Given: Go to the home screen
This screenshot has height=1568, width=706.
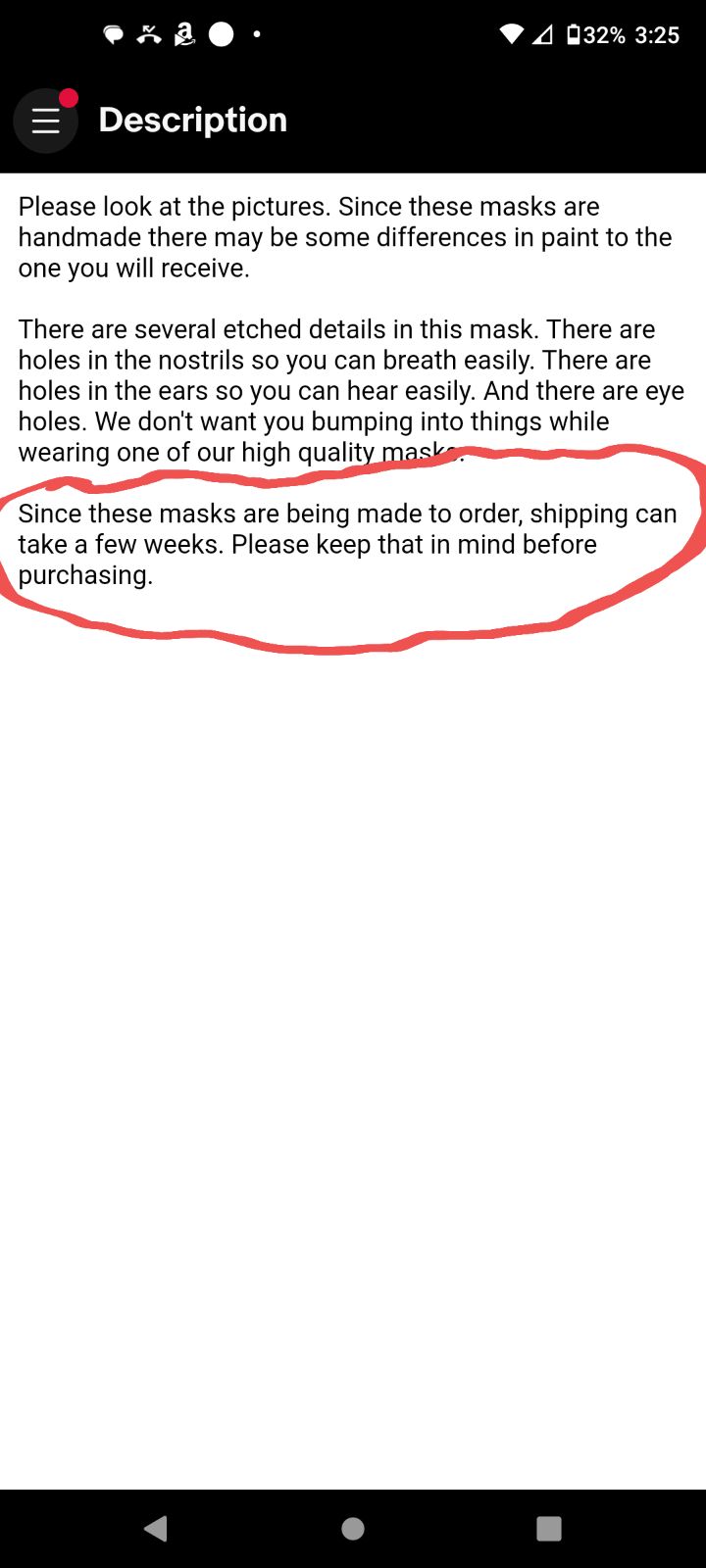Looking at the screenshot, I should point(353,1529).
